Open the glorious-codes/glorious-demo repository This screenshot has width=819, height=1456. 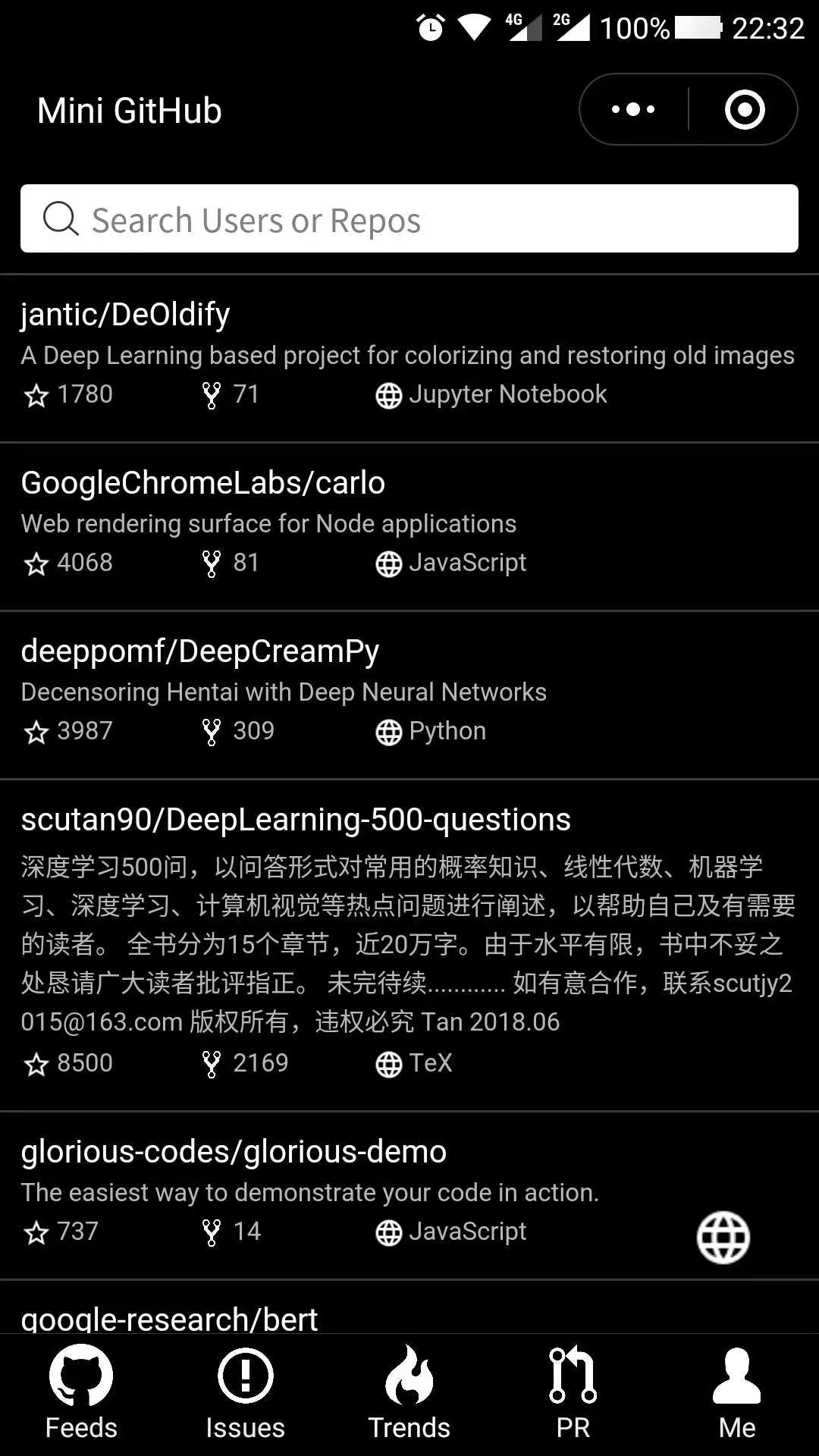point(234,1152)
